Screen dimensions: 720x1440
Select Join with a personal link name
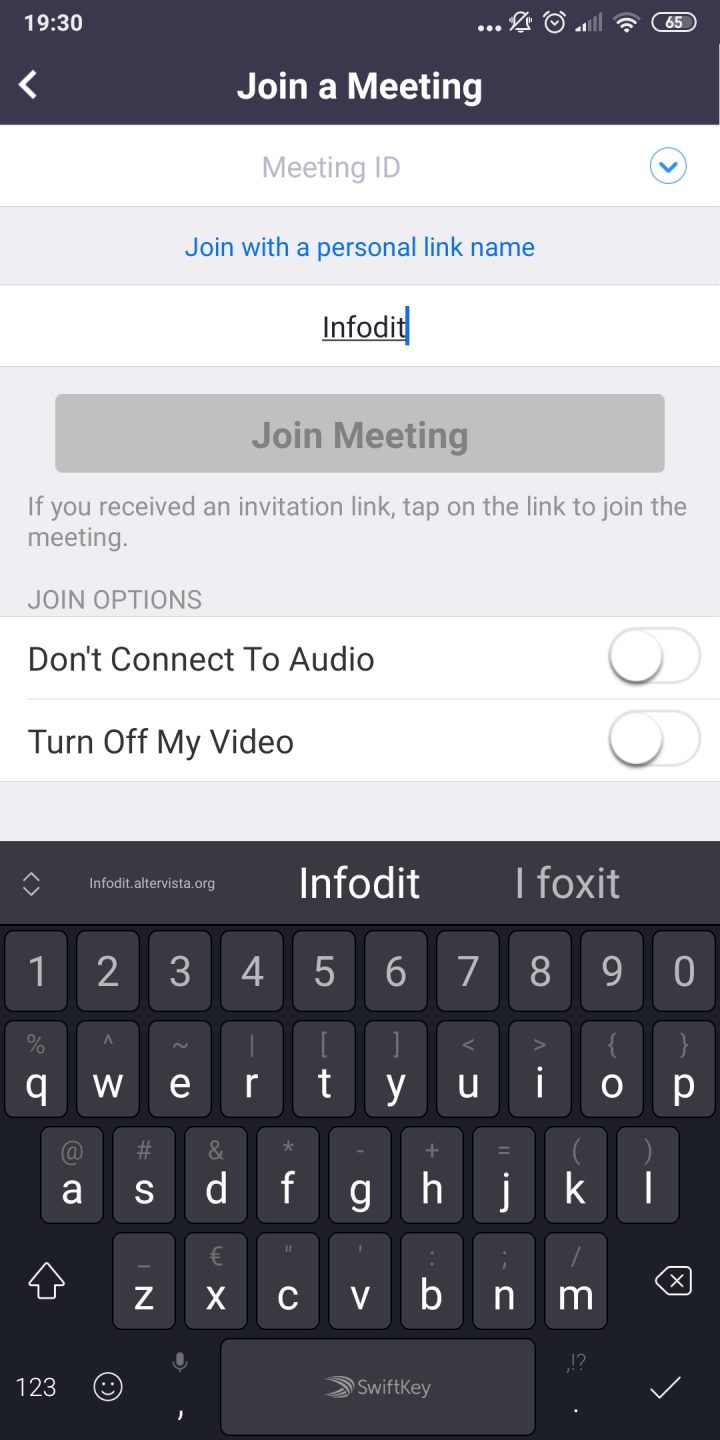click(x=360, y=247)
